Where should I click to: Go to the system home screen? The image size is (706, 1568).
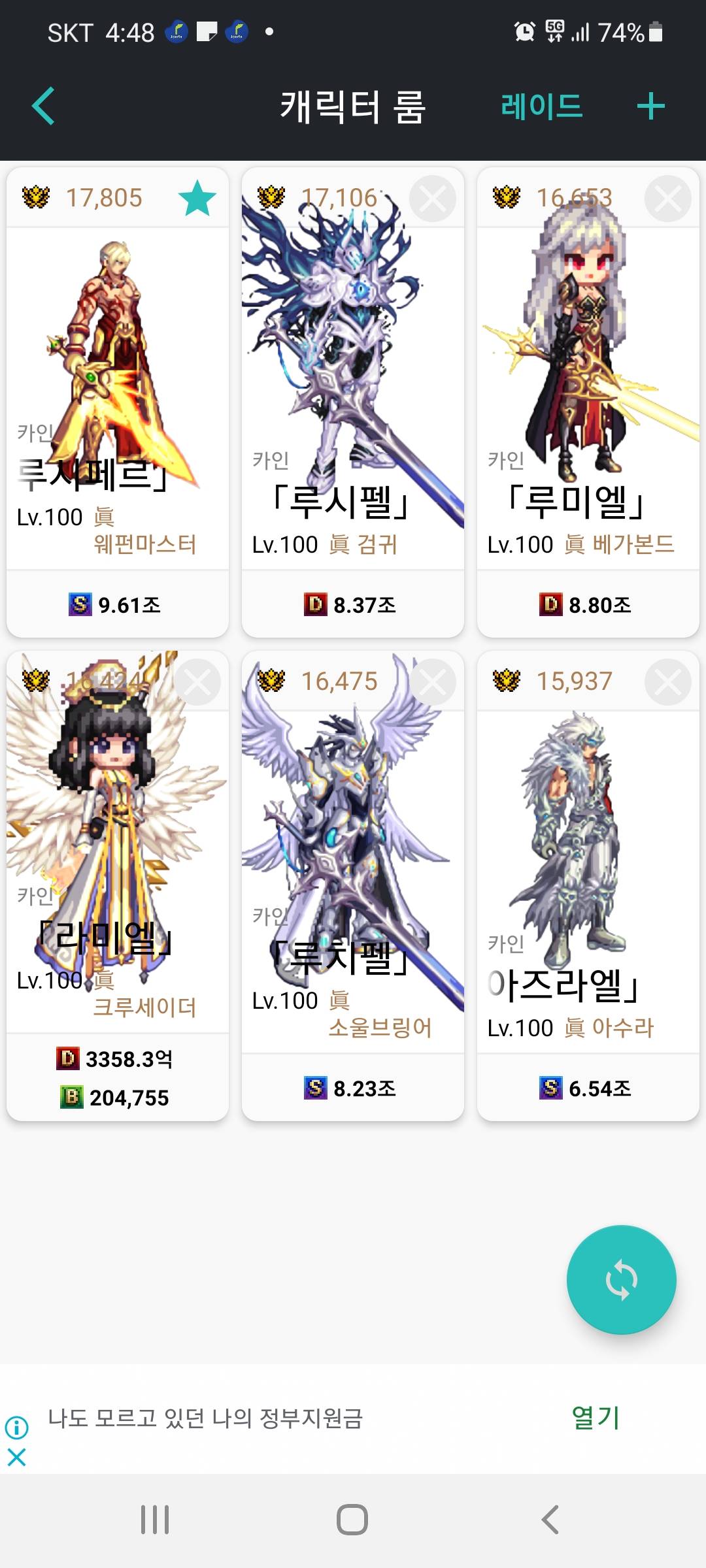[x=352, y=1520]
